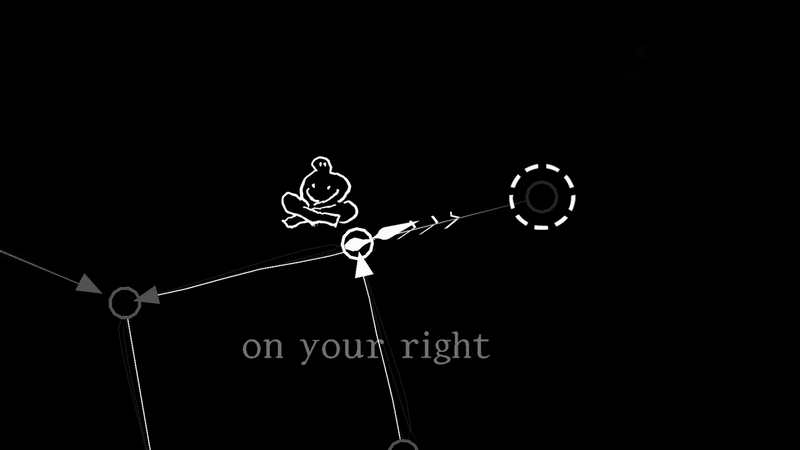
Task: Select the circle node with two arrows pointing in
Action: coord(124,301)
